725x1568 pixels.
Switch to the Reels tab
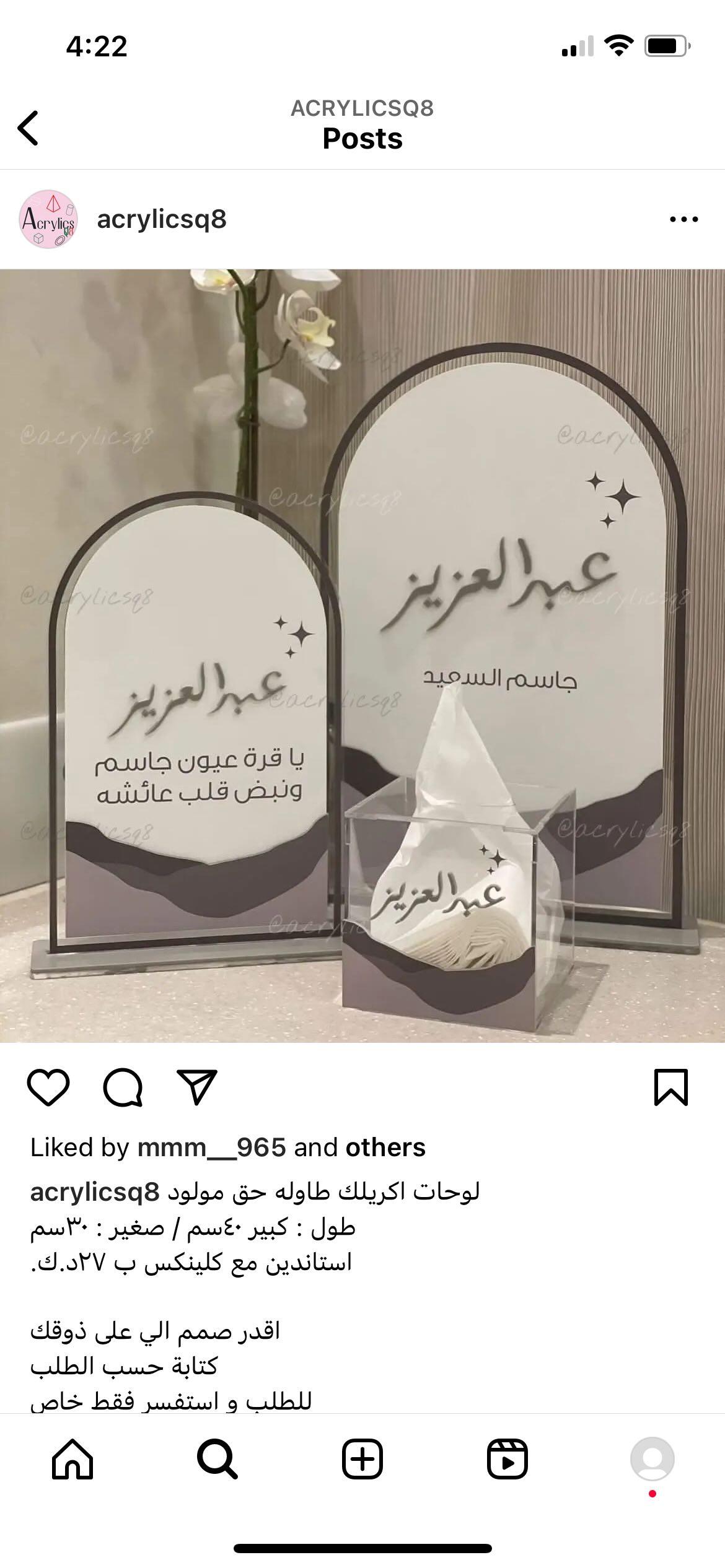(x=507, y=1460)
